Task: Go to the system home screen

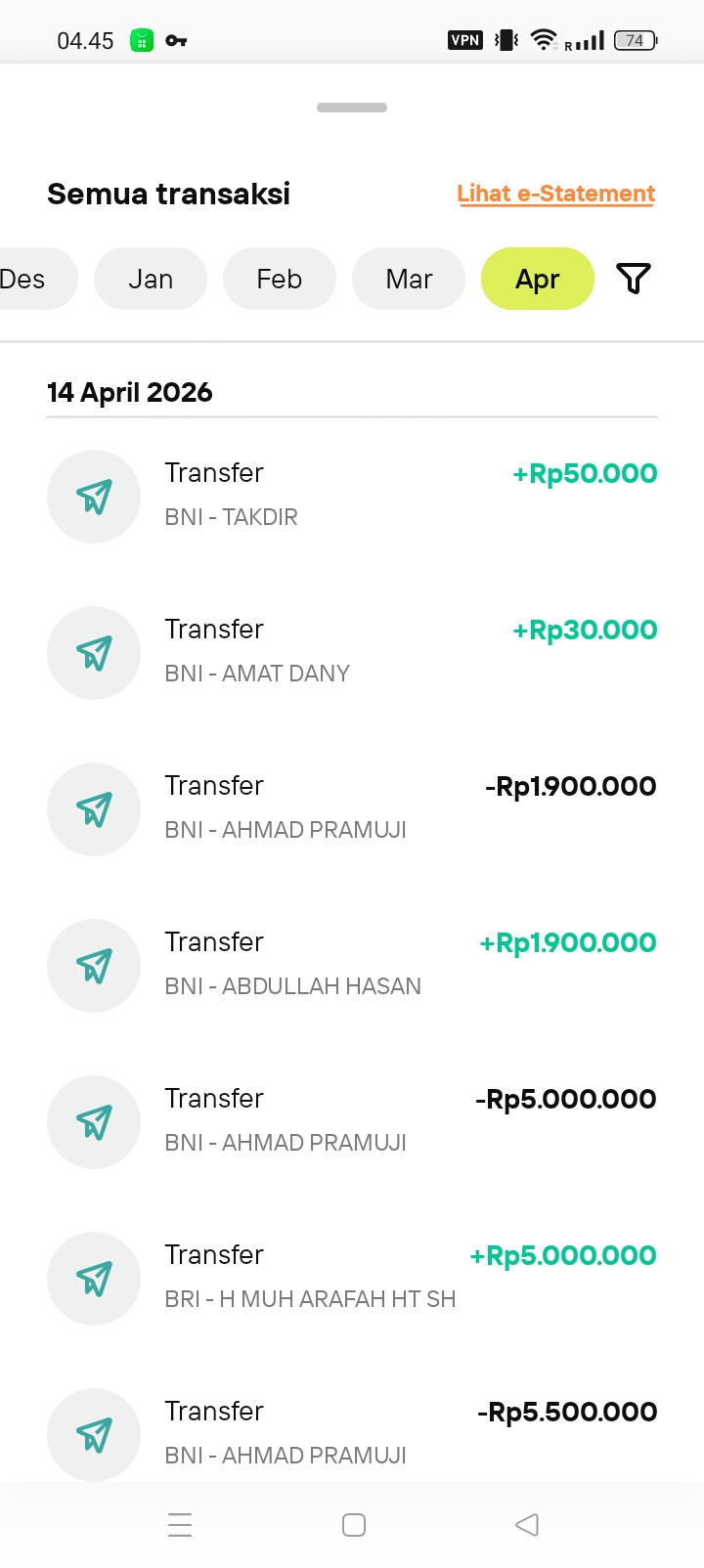Action: click(x=354, y=1525)
